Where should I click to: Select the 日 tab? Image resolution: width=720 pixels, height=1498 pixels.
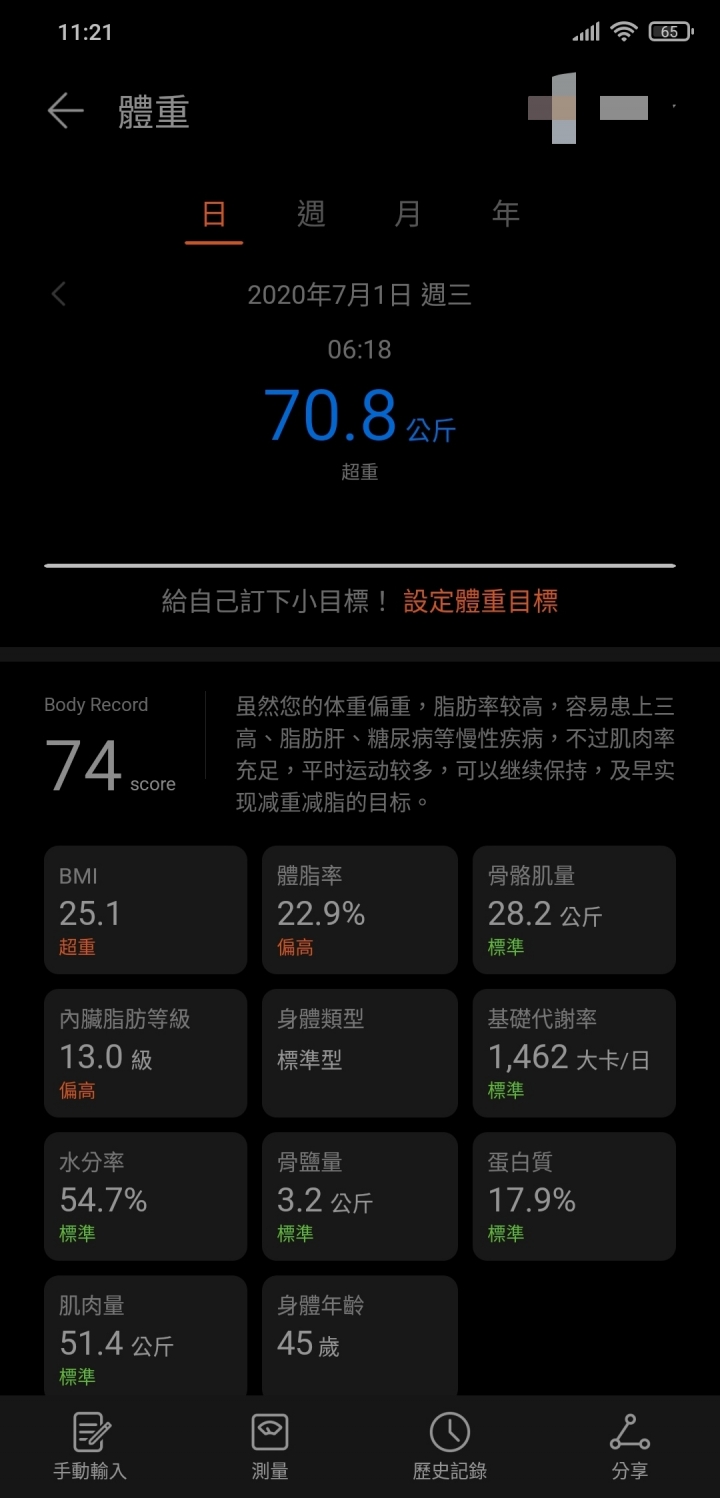(x=214, y=214)
